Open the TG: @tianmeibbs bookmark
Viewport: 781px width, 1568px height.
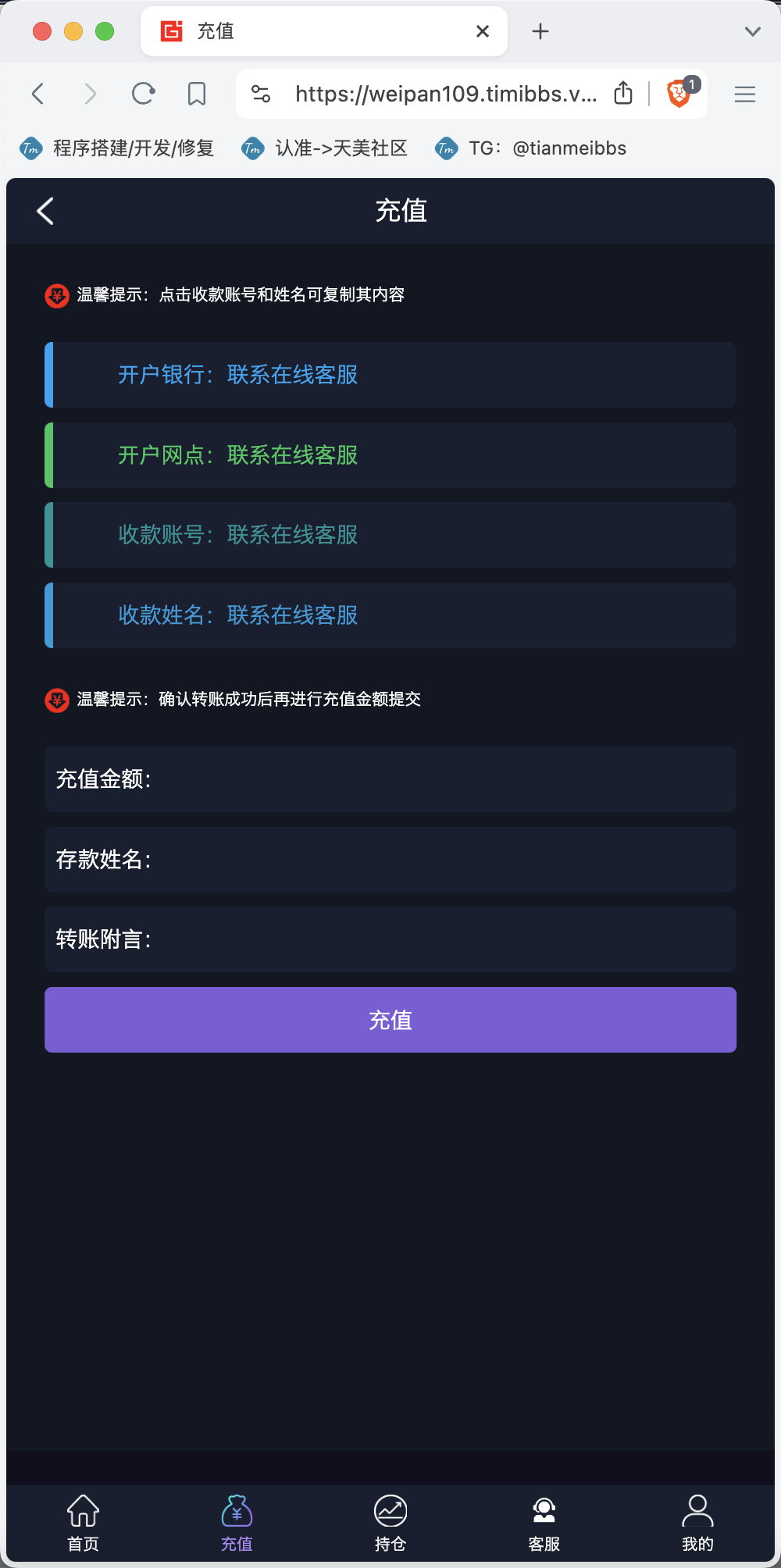531,148
